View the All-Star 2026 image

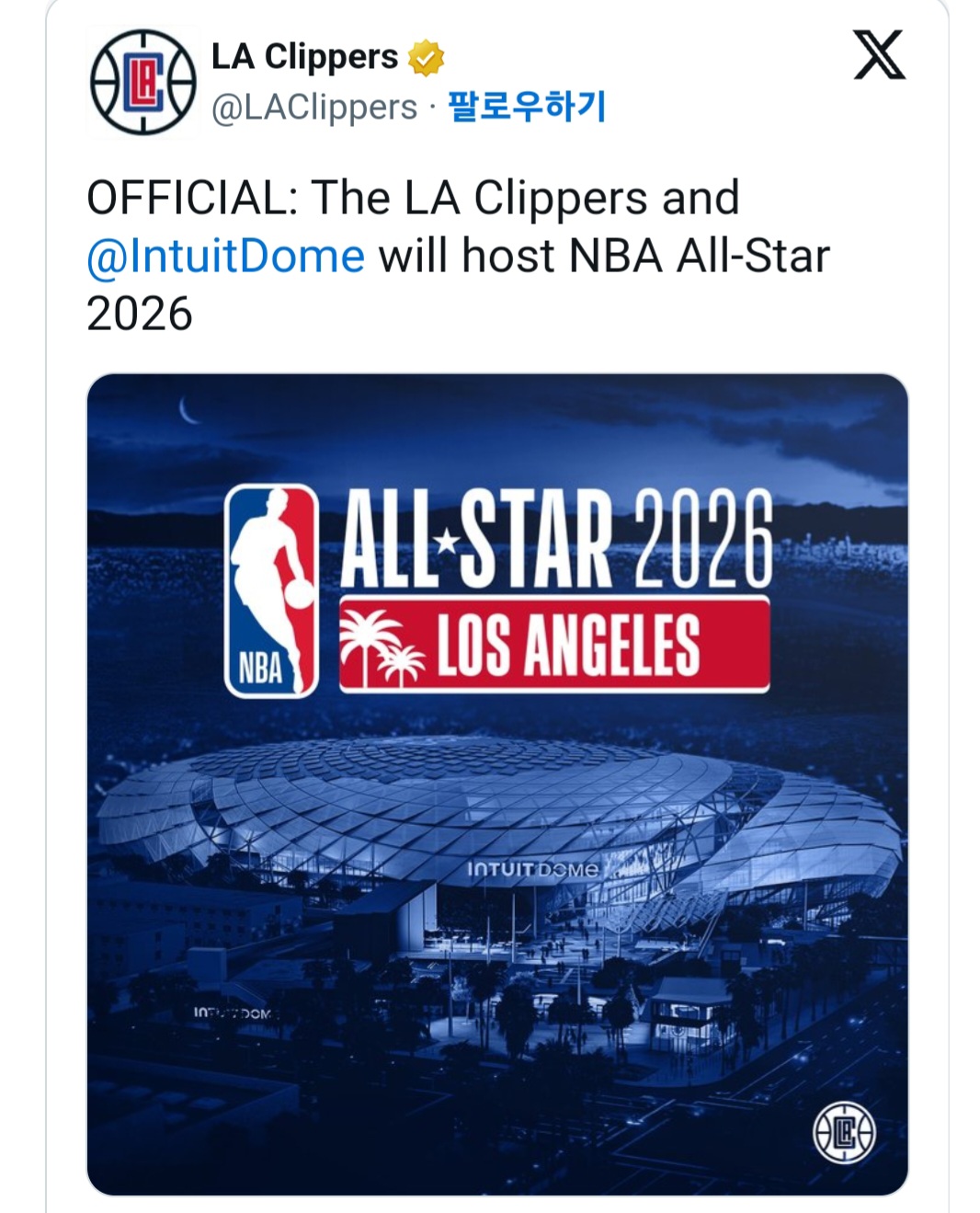[497, 784]
